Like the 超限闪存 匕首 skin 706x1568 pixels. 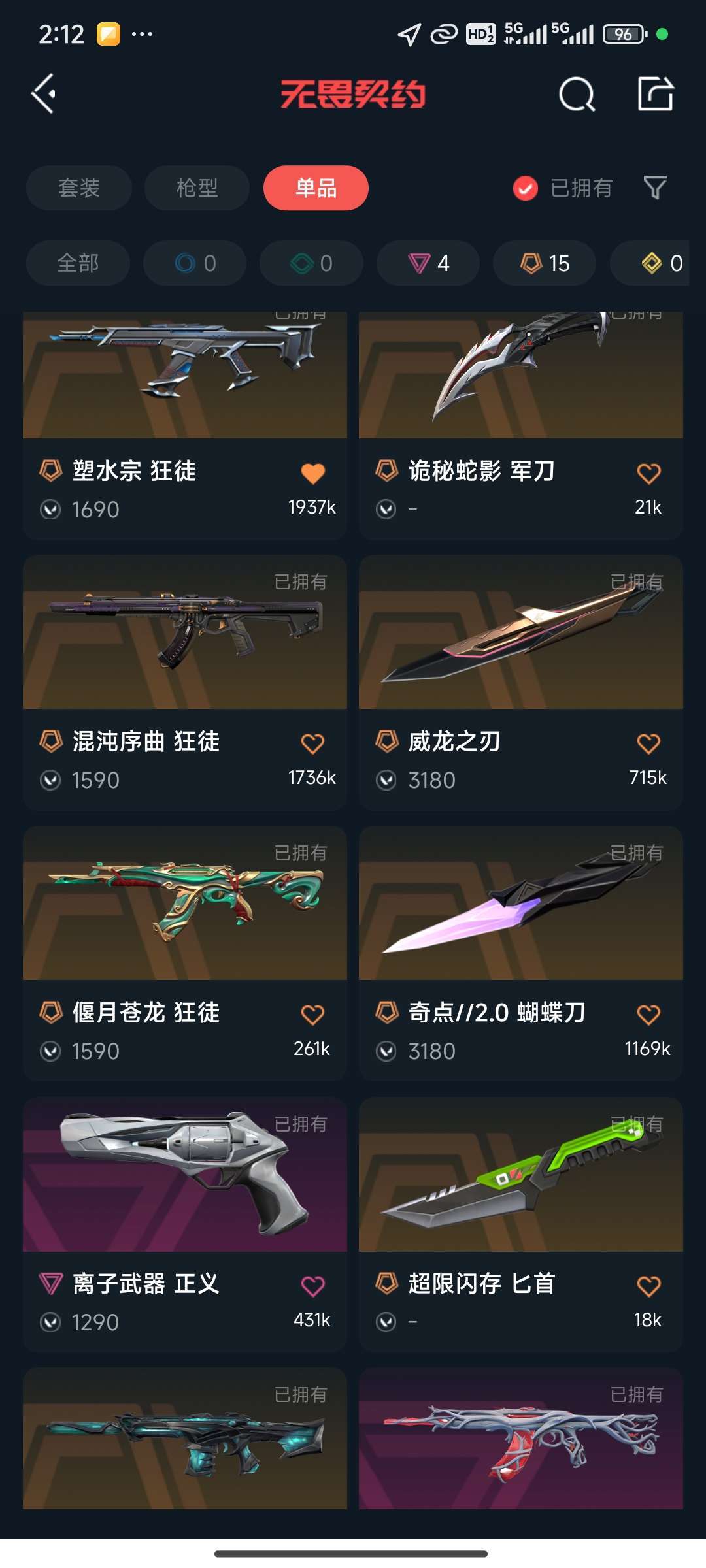tap(648, 1286)
